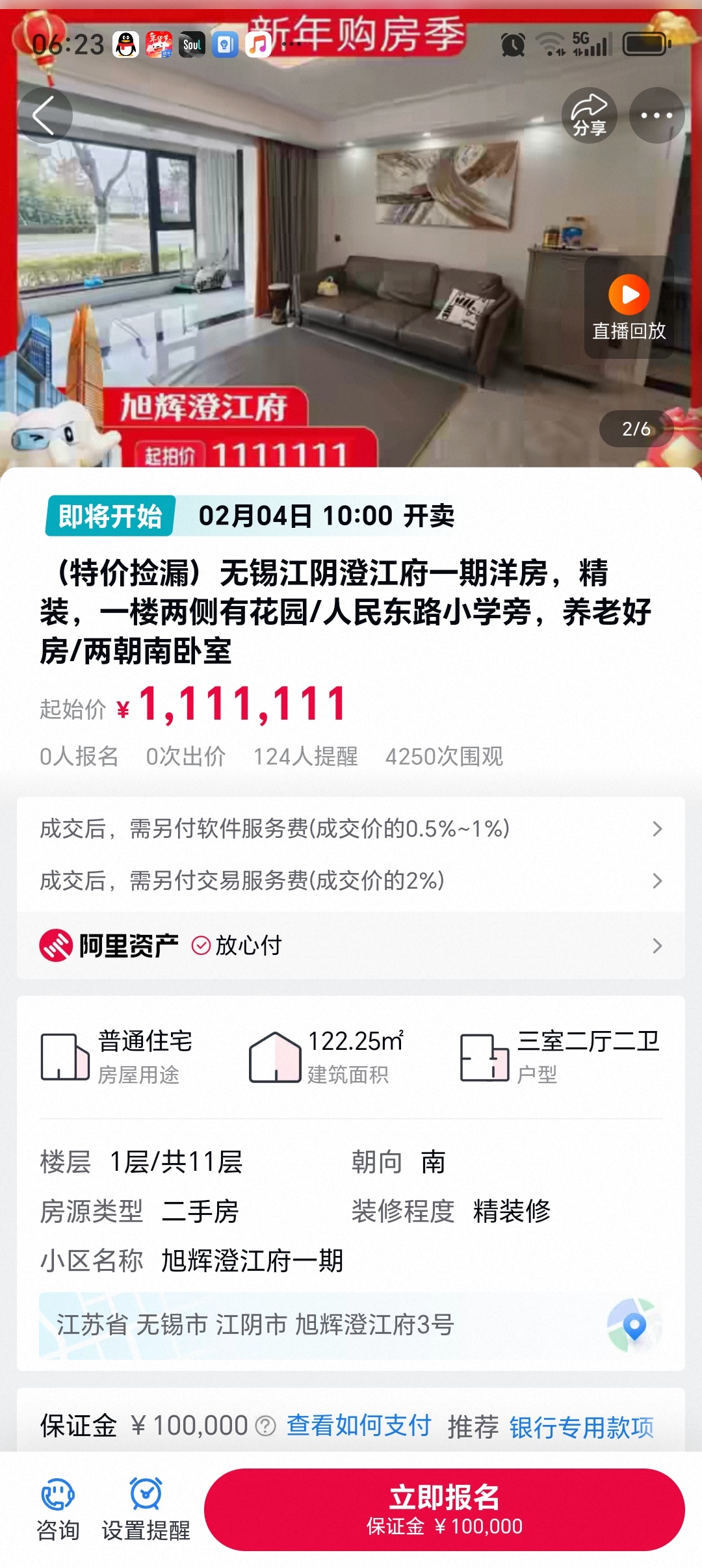Screen dimensions: 702x1568
Task: Share this auction listing
Action: tap(589, 116)
